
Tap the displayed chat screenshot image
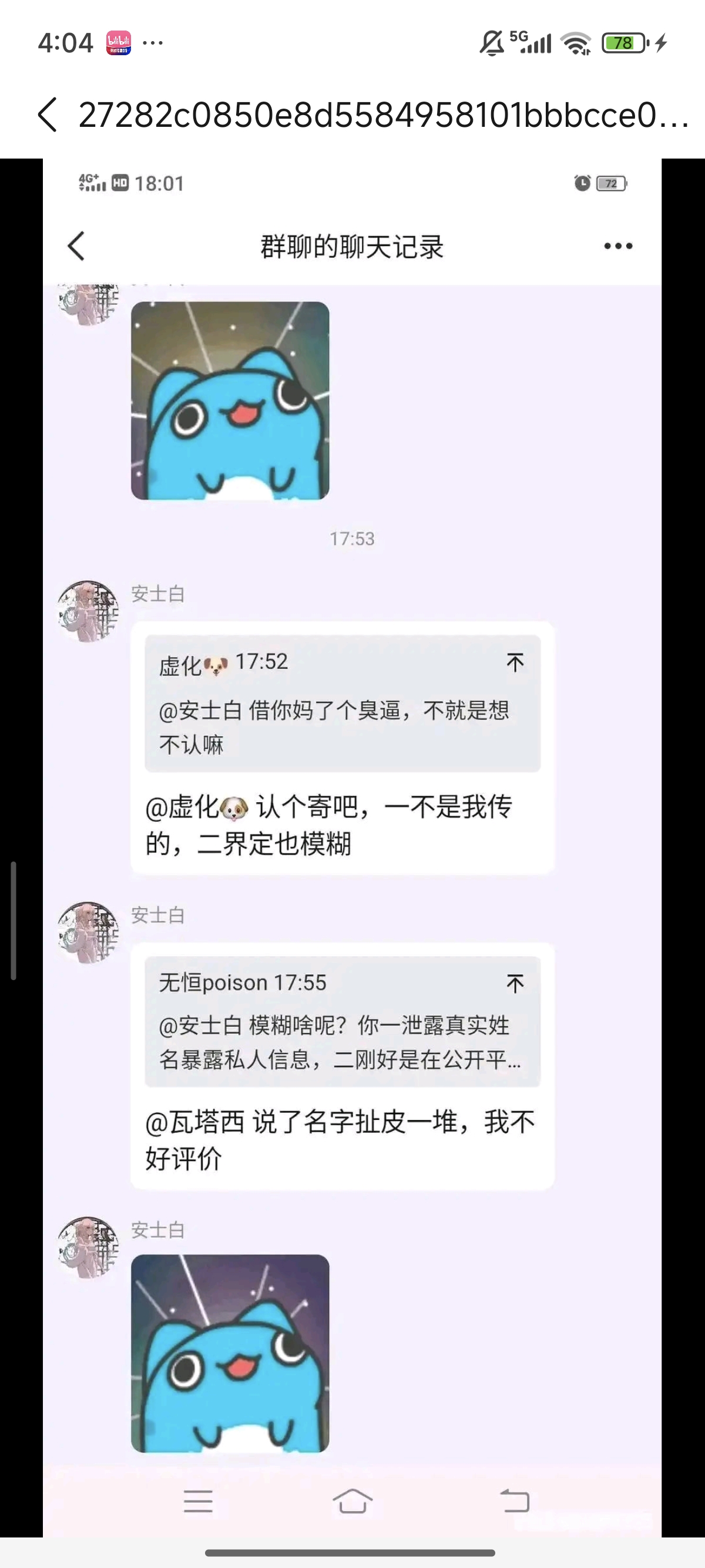352,852
